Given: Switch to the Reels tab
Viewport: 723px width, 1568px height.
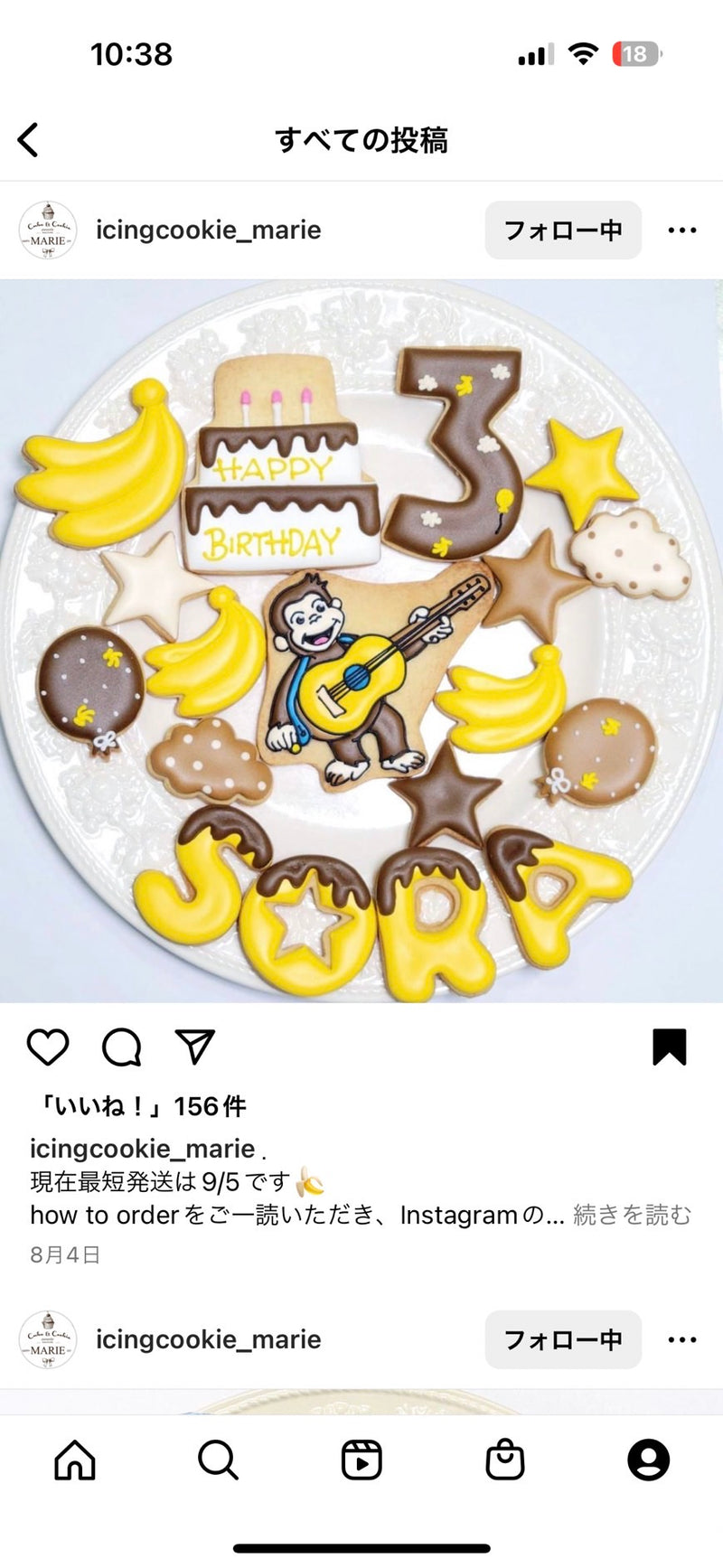Looking at the screenshot, I should pos(361,1460).
